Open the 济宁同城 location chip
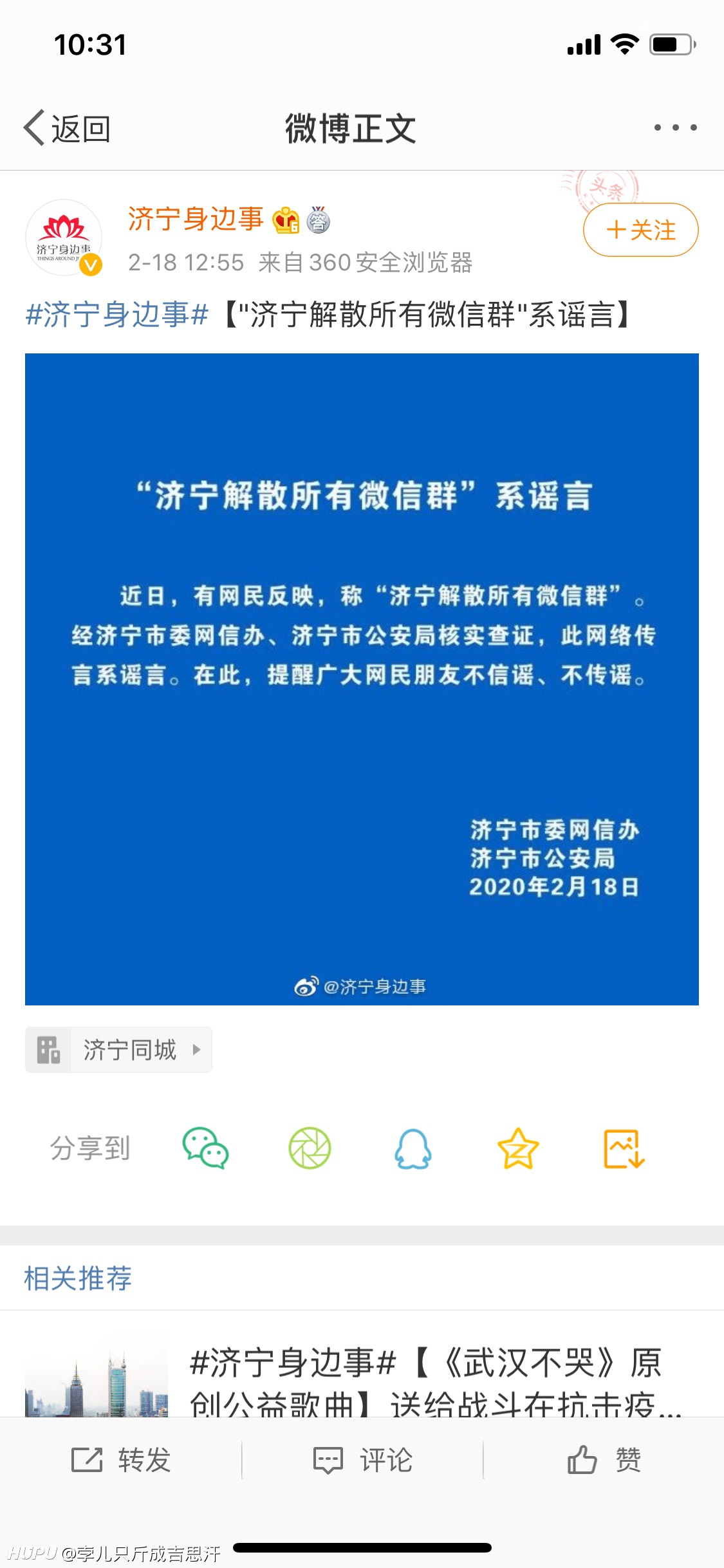The width and height of the screenshot is (724, 1568). tap(118, 1050)
